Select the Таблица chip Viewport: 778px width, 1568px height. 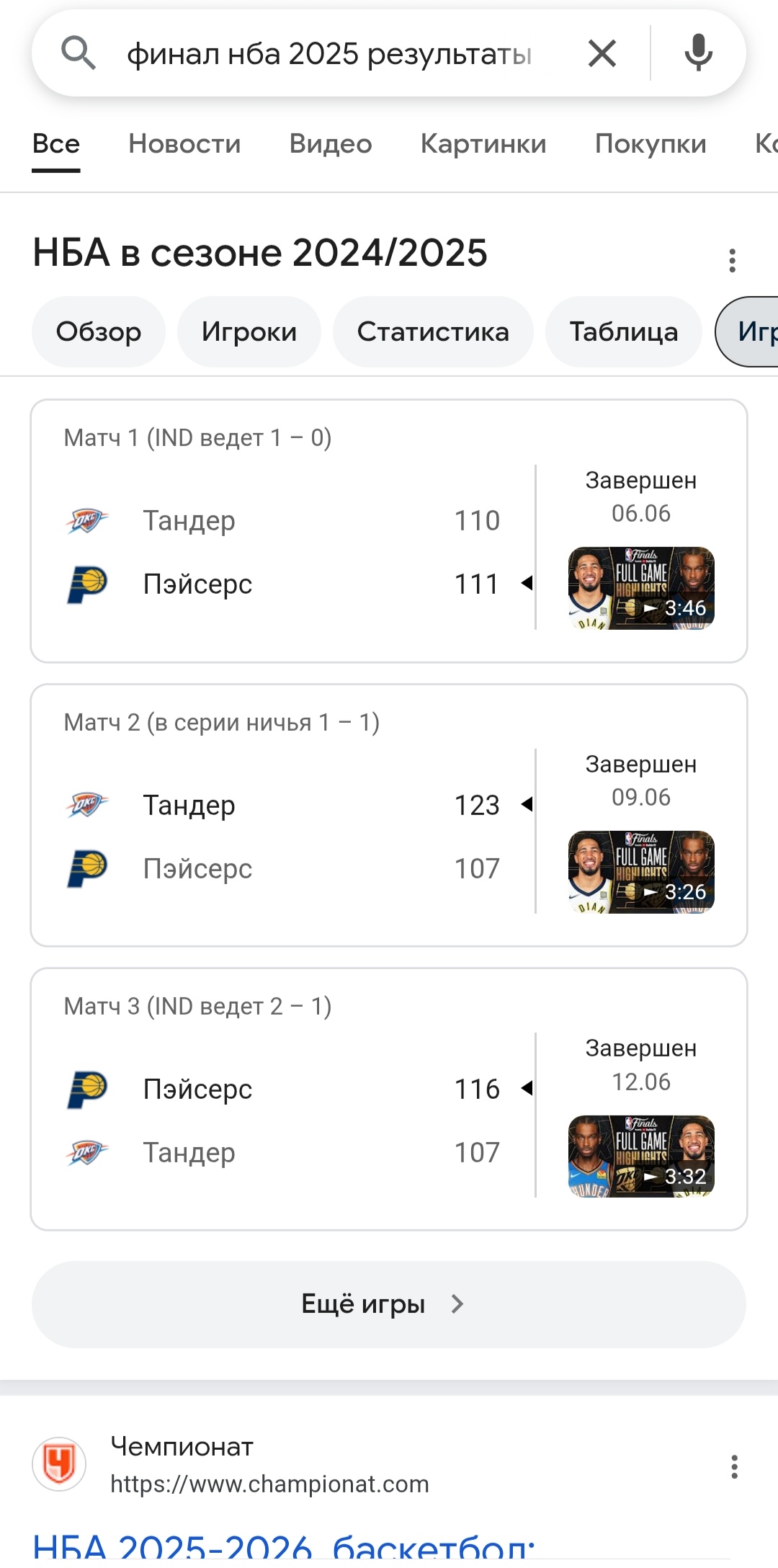[624, 332]
